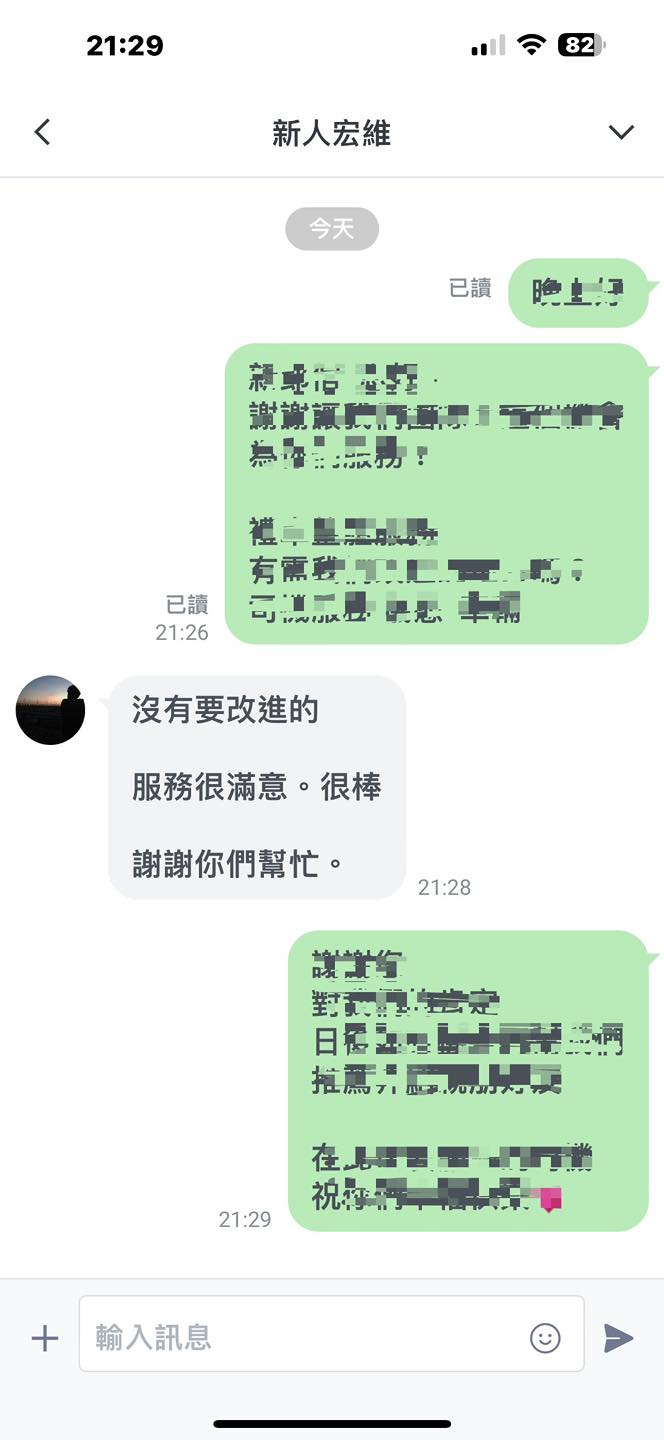
Task: Send the message with paper plane
Action: click(x=619, y=1338)
